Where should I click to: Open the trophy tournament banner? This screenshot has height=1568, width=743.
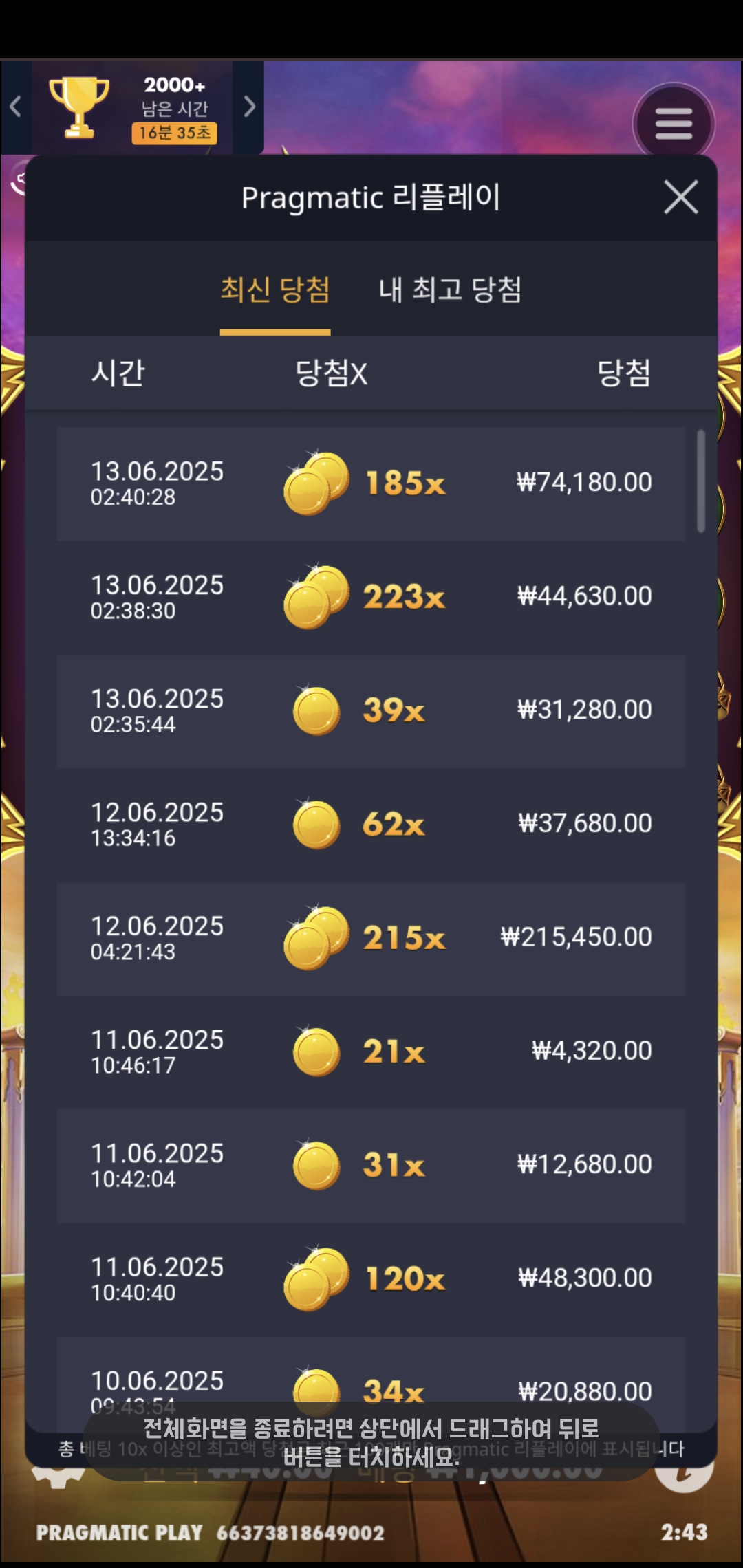[131, 108]
